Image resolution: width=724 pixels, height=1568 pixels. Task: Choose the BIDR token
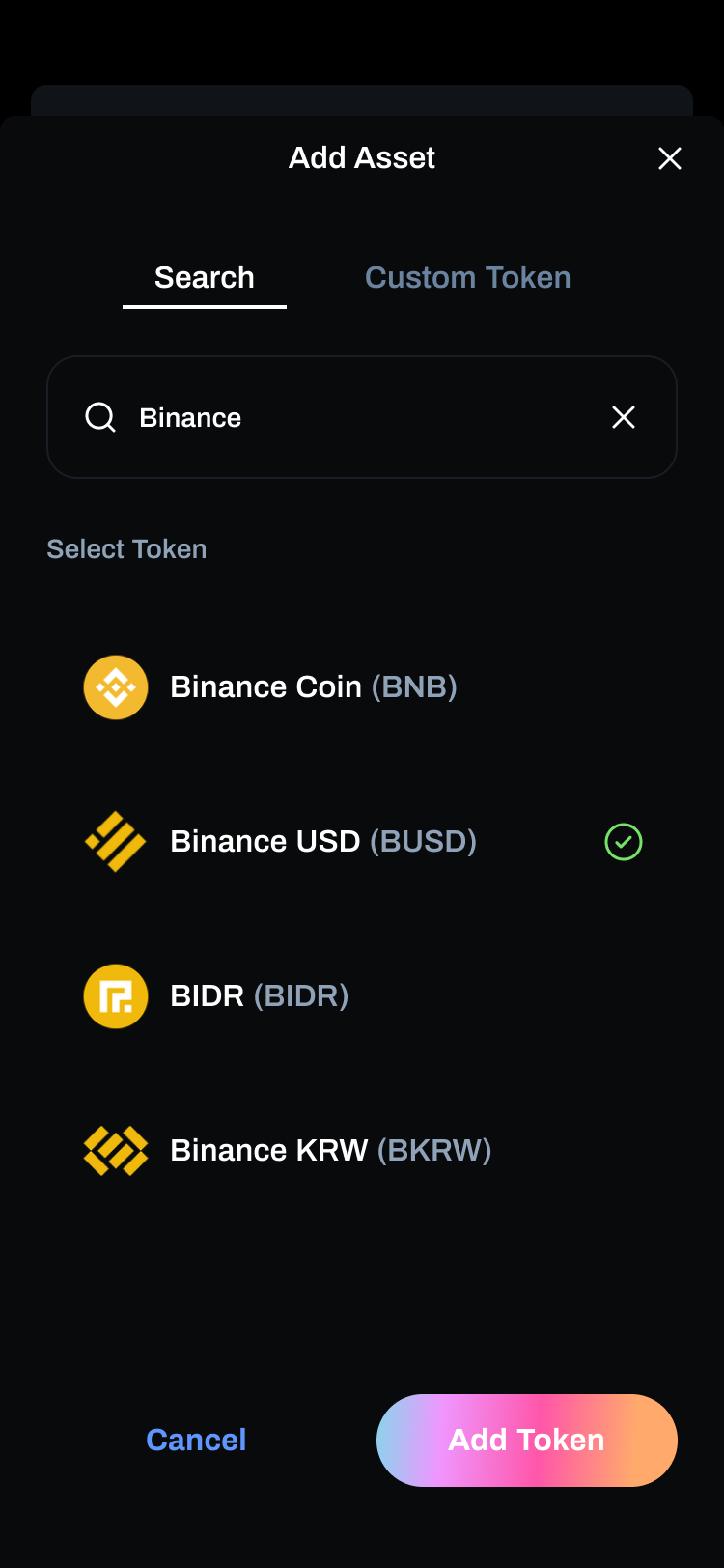tap(362, 996)
